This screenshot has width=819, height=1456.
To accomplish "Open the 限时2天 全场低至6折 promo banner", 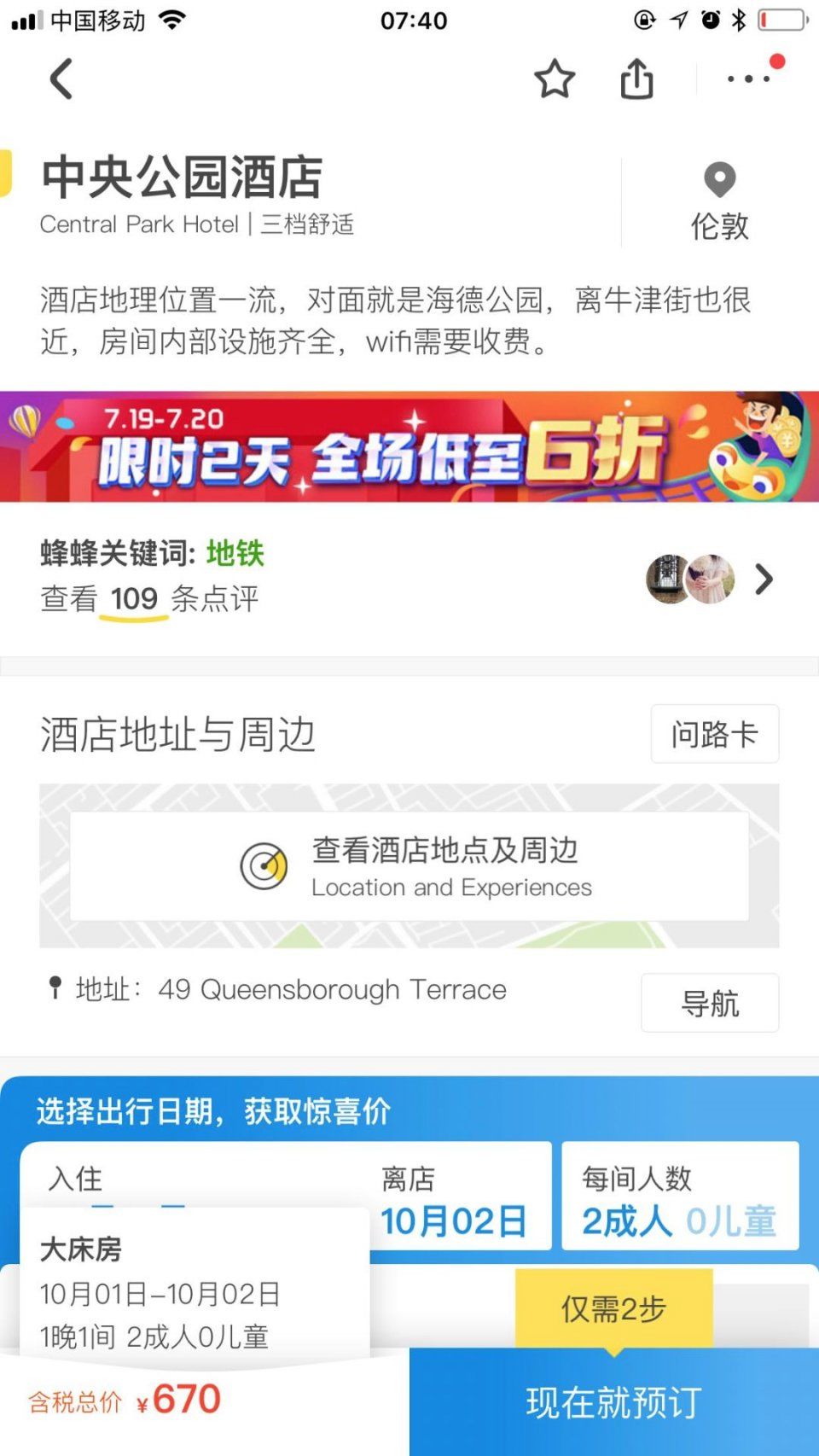I will (x=409, y=446).
